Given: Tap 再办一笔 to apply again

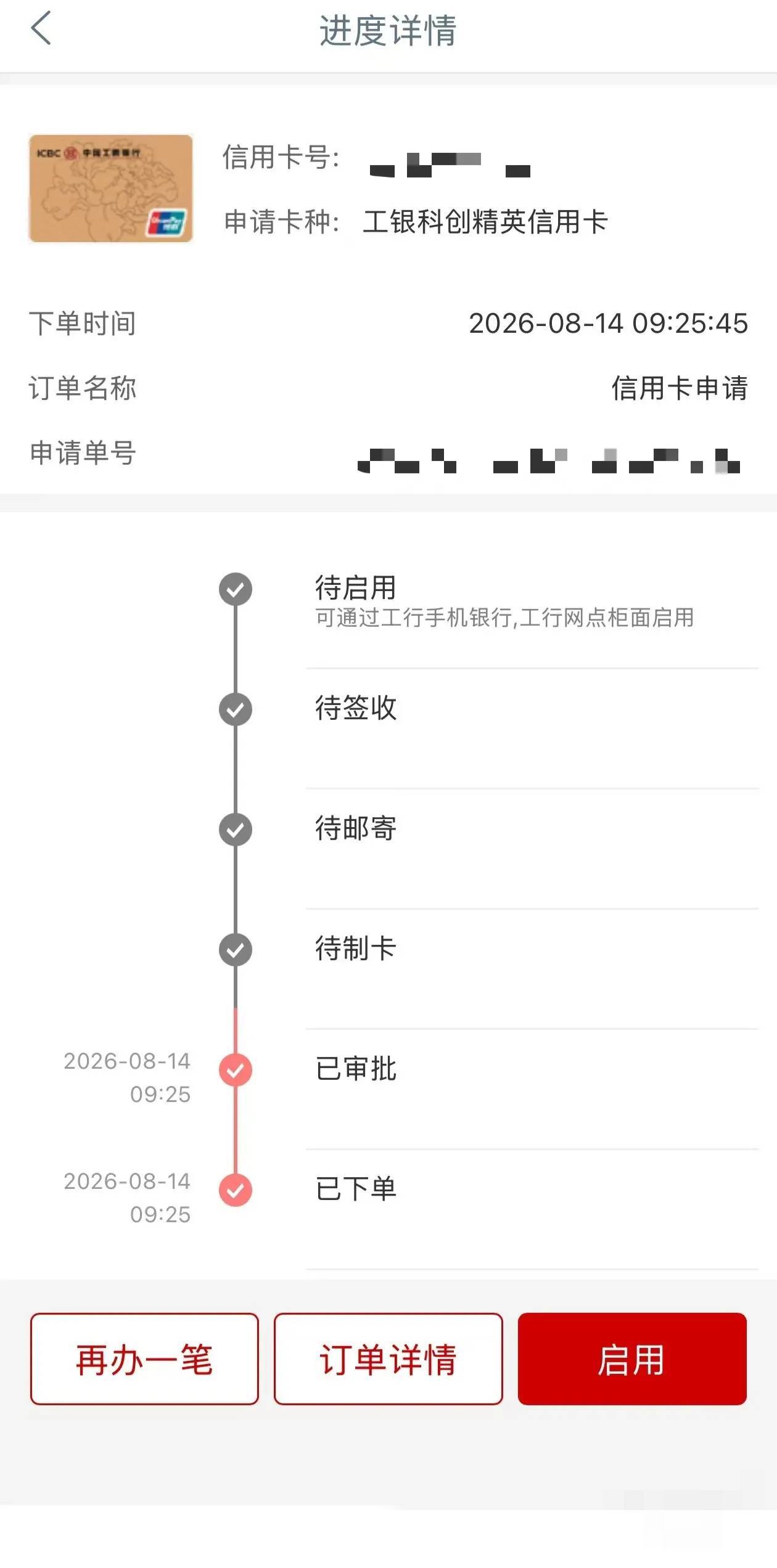Looking at the screenshot, I should [x=144, y=1359].
